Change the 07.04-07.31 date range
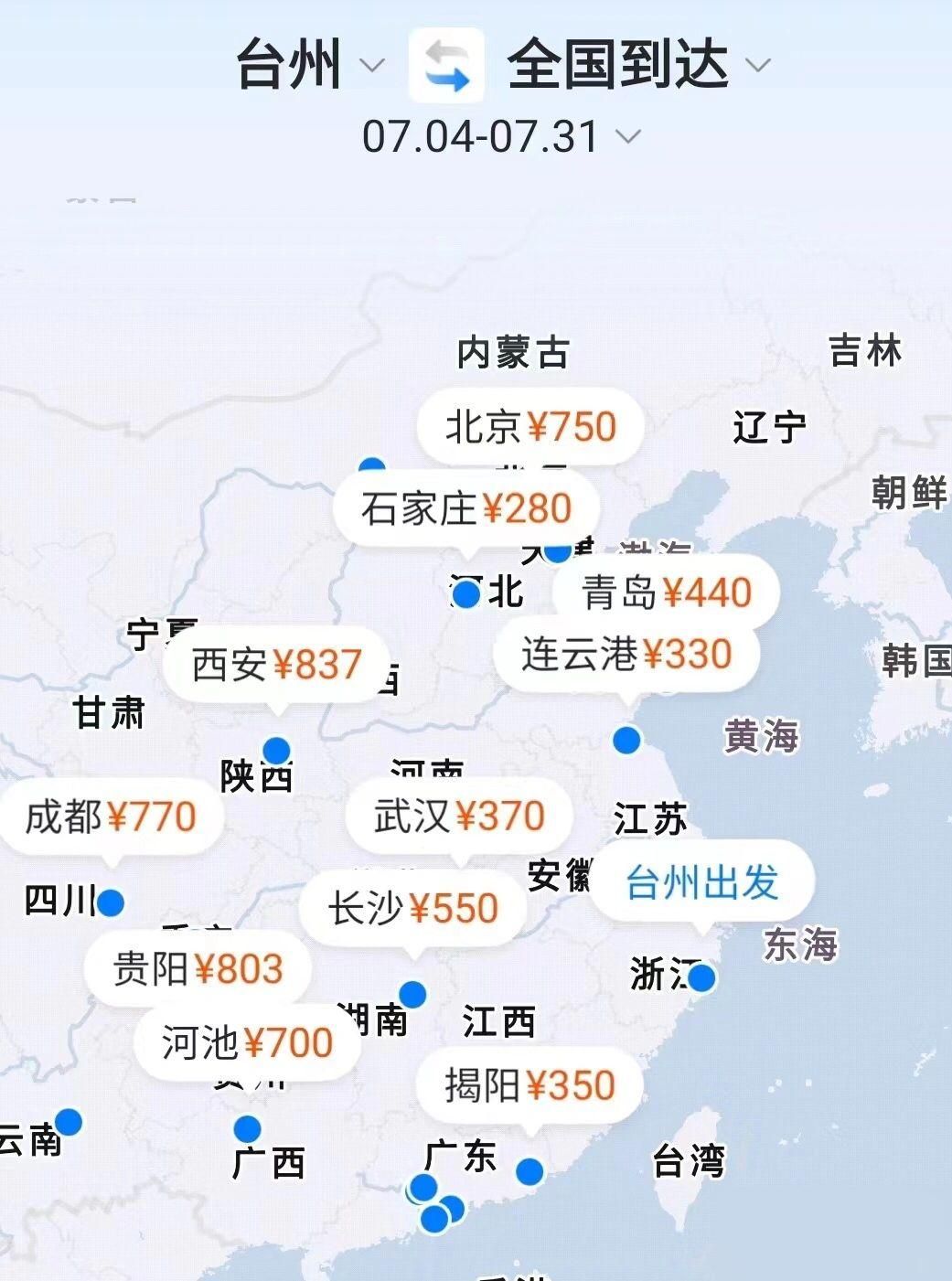The width and height of the screenshot is (952, 1281). (499, 137)
